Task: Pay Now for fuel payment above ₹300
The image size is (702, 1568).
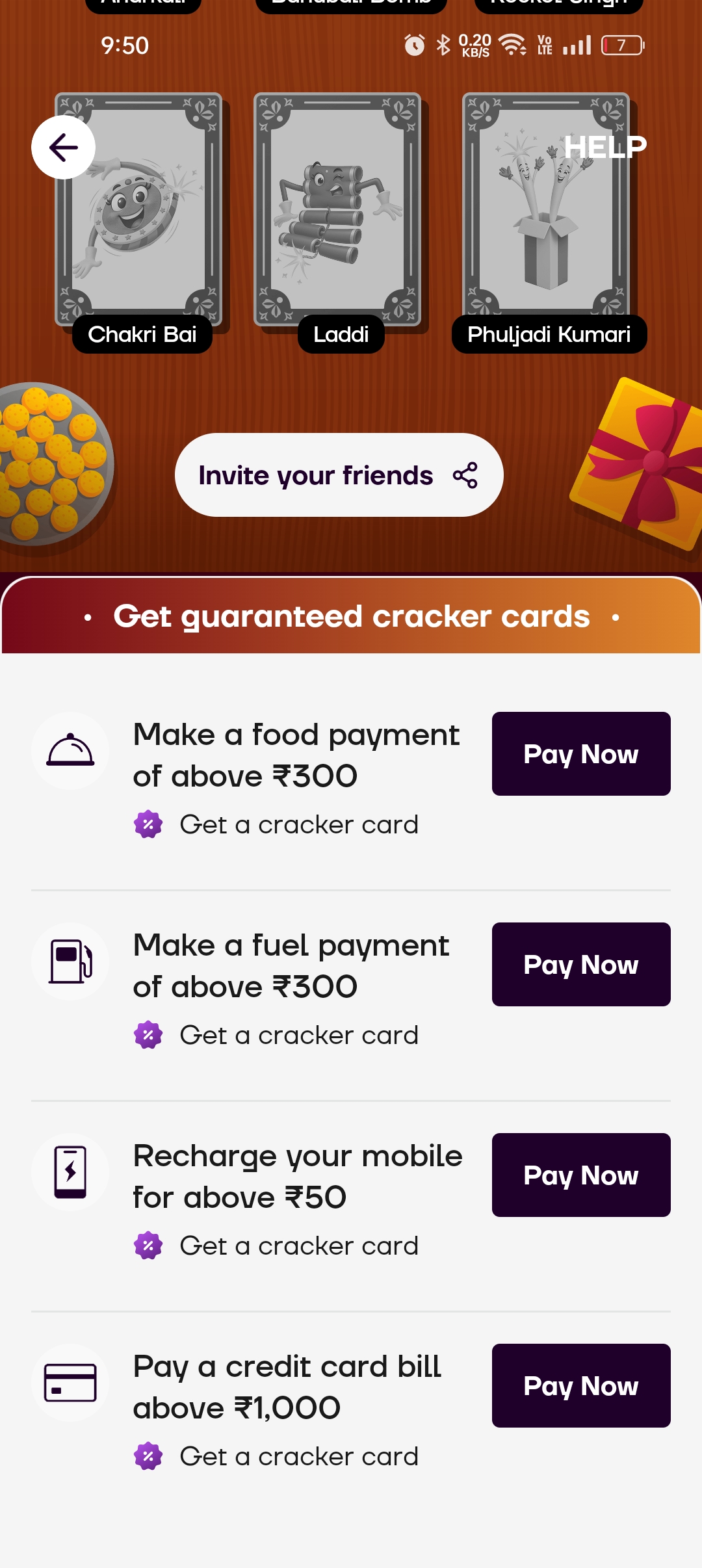Action: point(580,965)
